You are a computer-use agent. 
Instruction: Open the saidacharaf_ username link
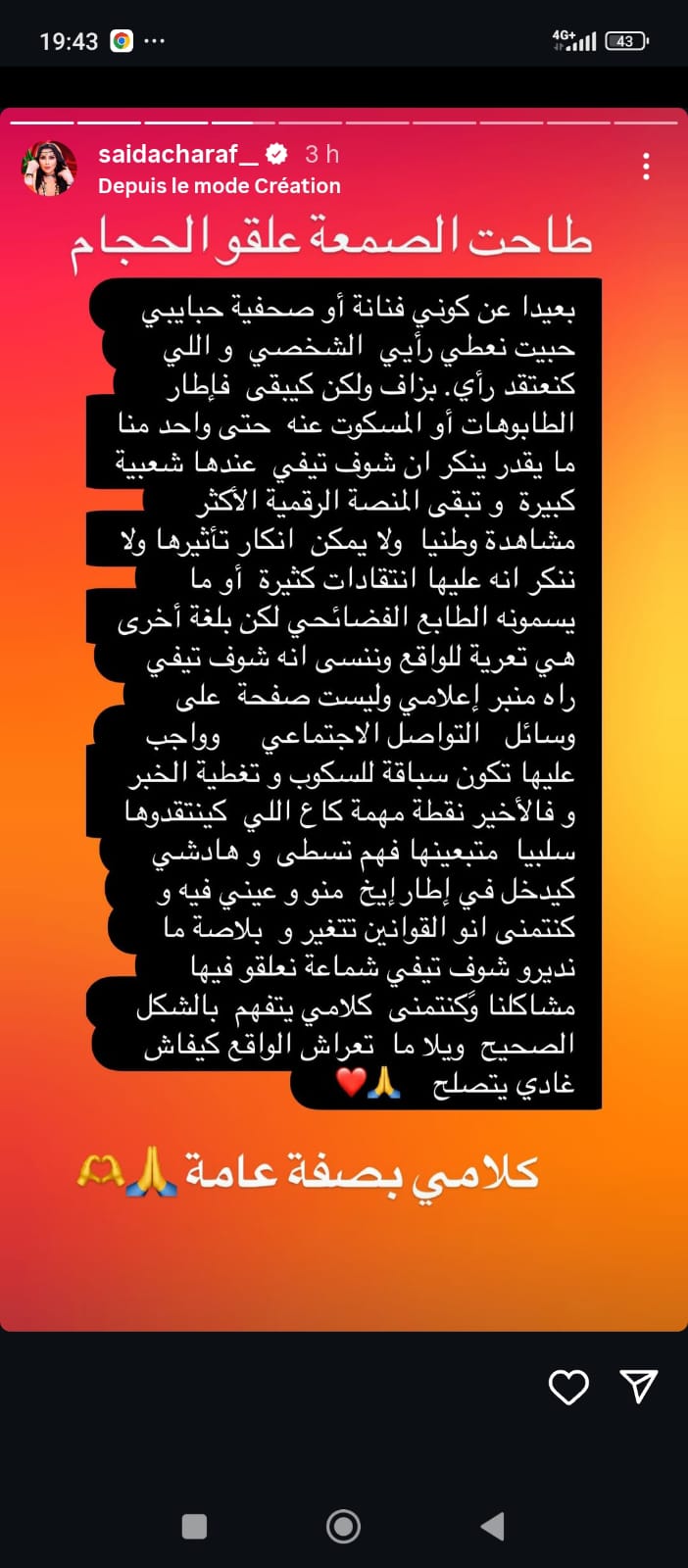point(177,154)
